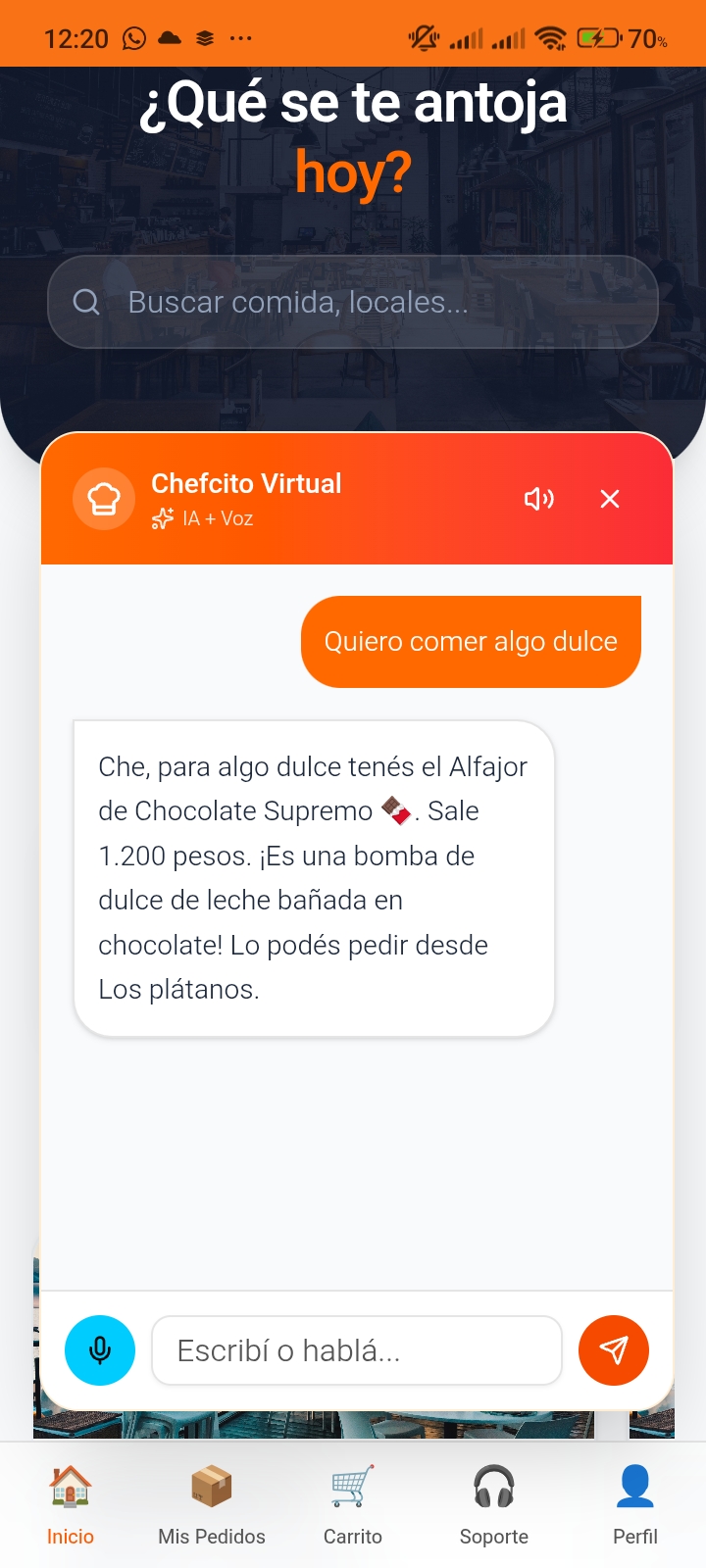Toggle the voice speaker output in chat header
The image size is (706, 1568).
point(538,499)
